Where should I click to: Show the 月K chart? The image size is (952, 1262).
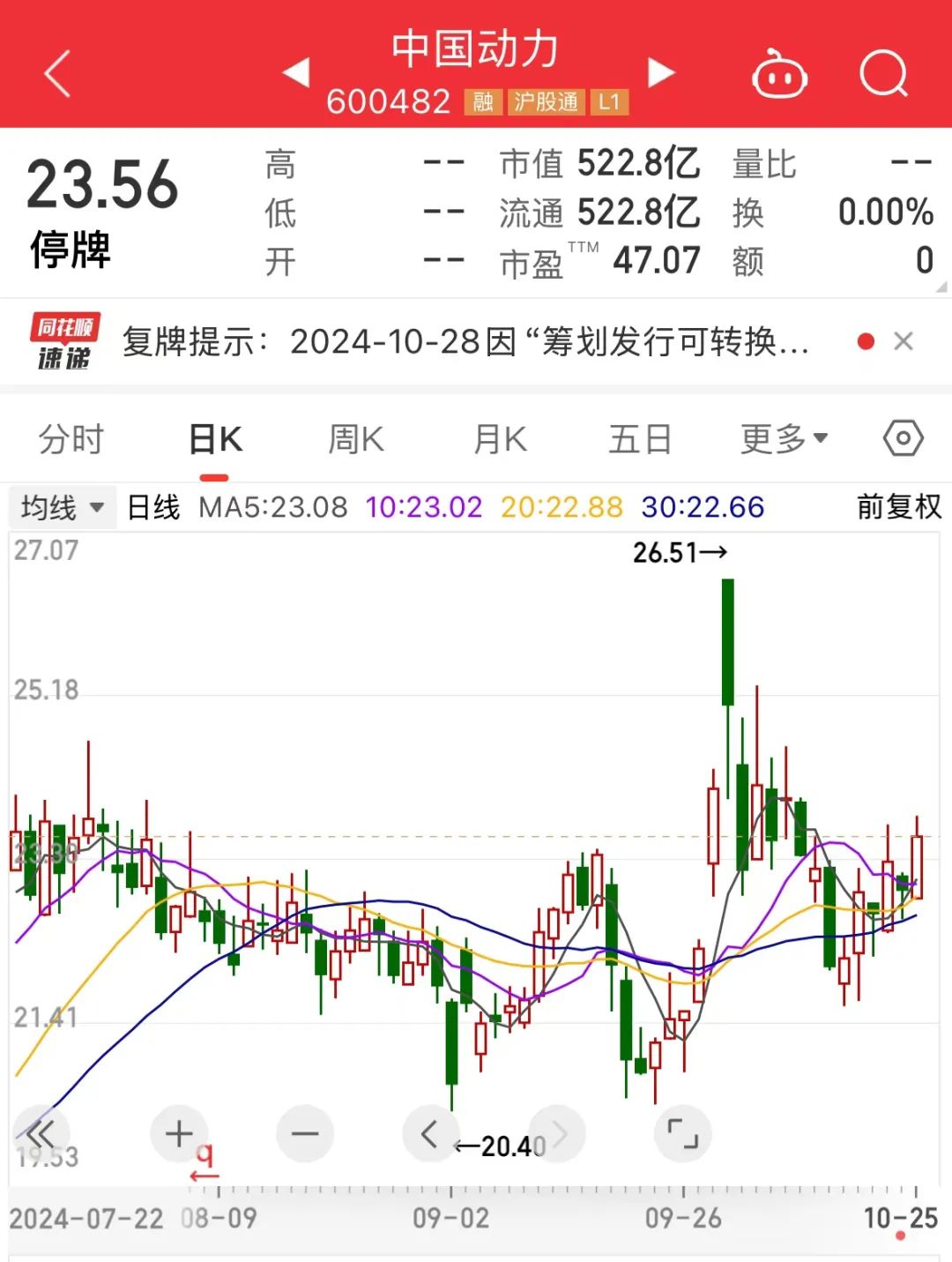tap(500, 438)
